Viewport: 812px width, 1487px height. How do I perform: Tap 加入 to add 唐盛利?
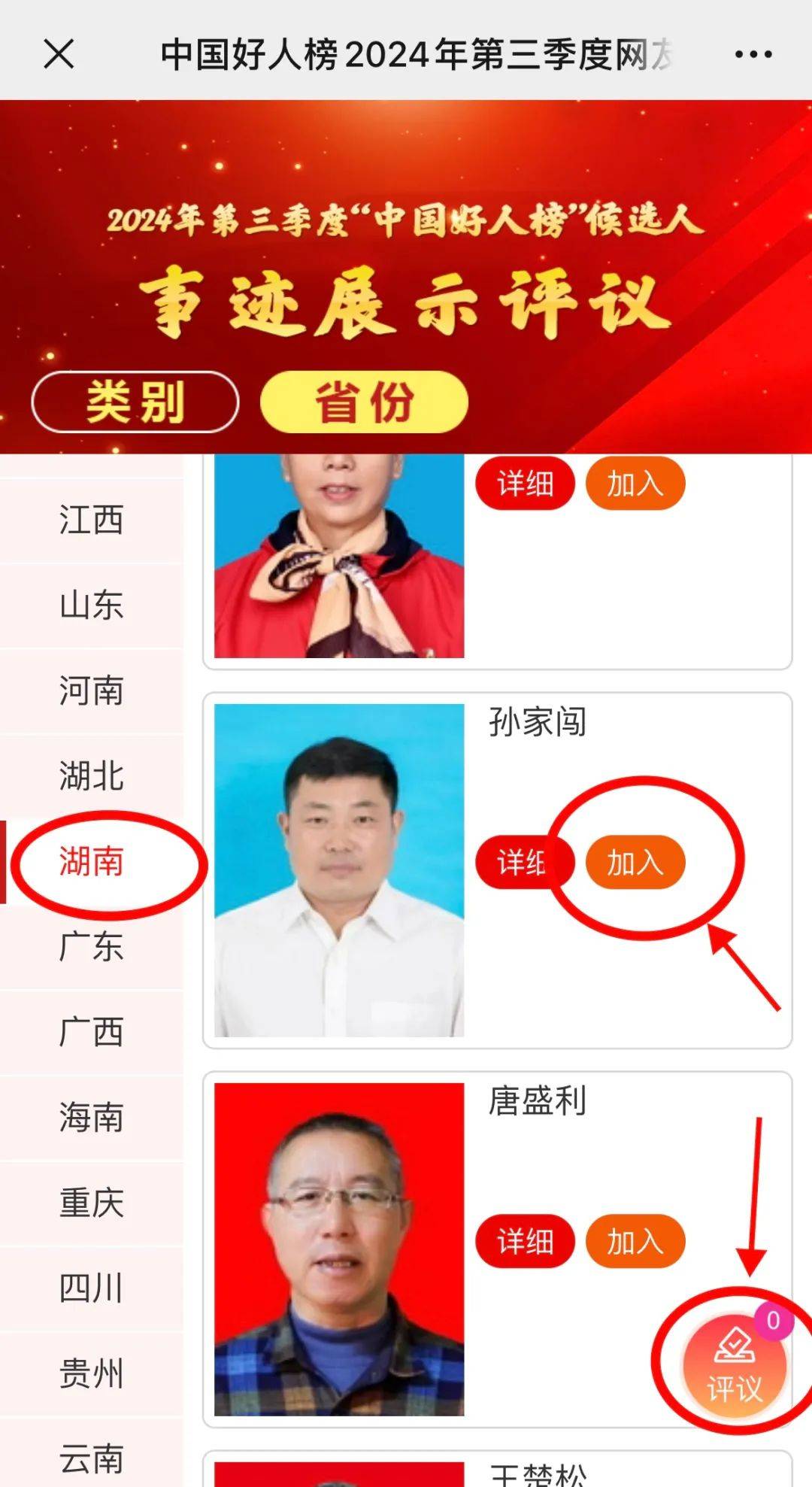(635, 1241)
